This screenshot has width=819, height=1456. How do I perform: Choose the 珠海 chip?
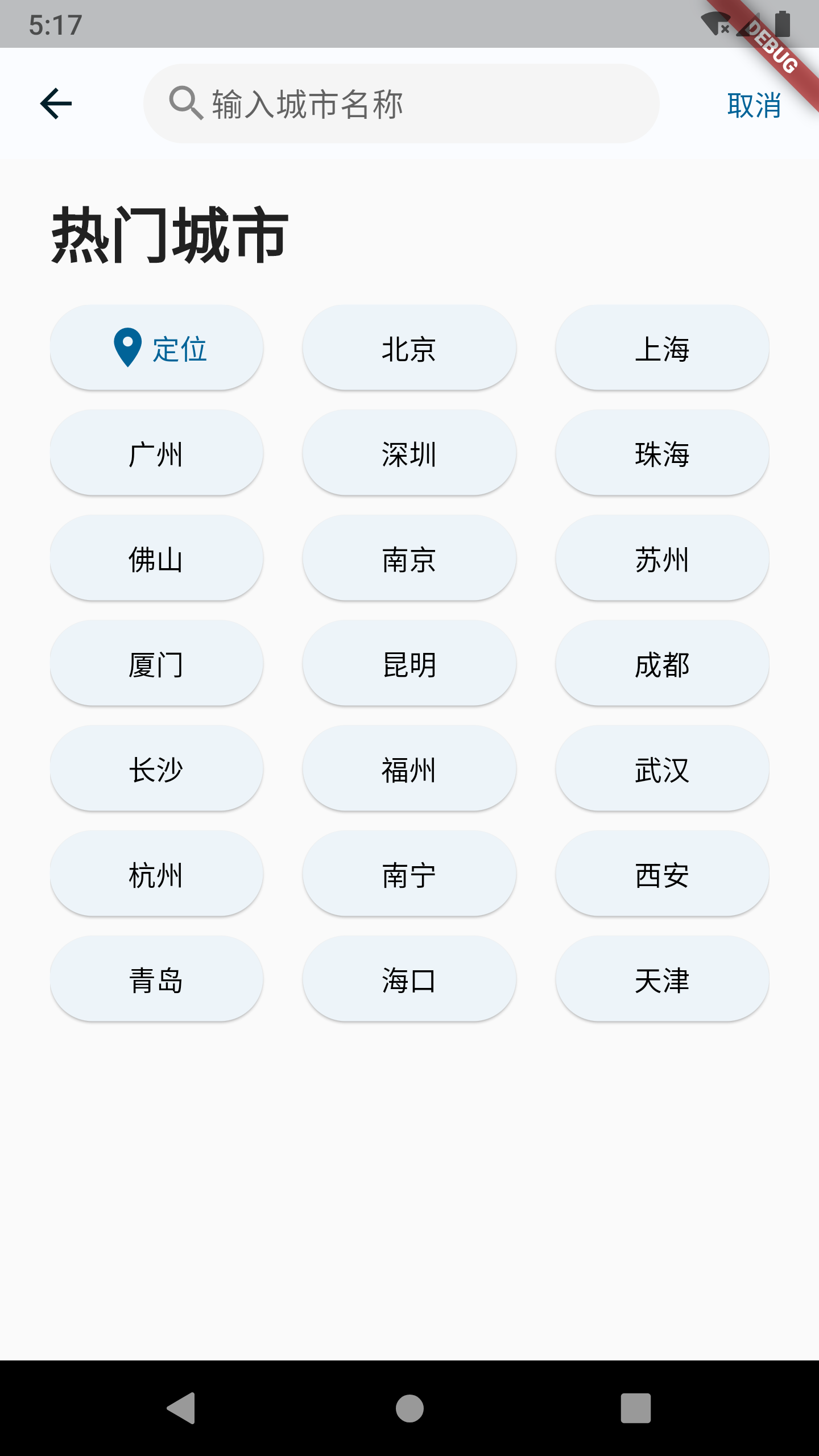662,453
